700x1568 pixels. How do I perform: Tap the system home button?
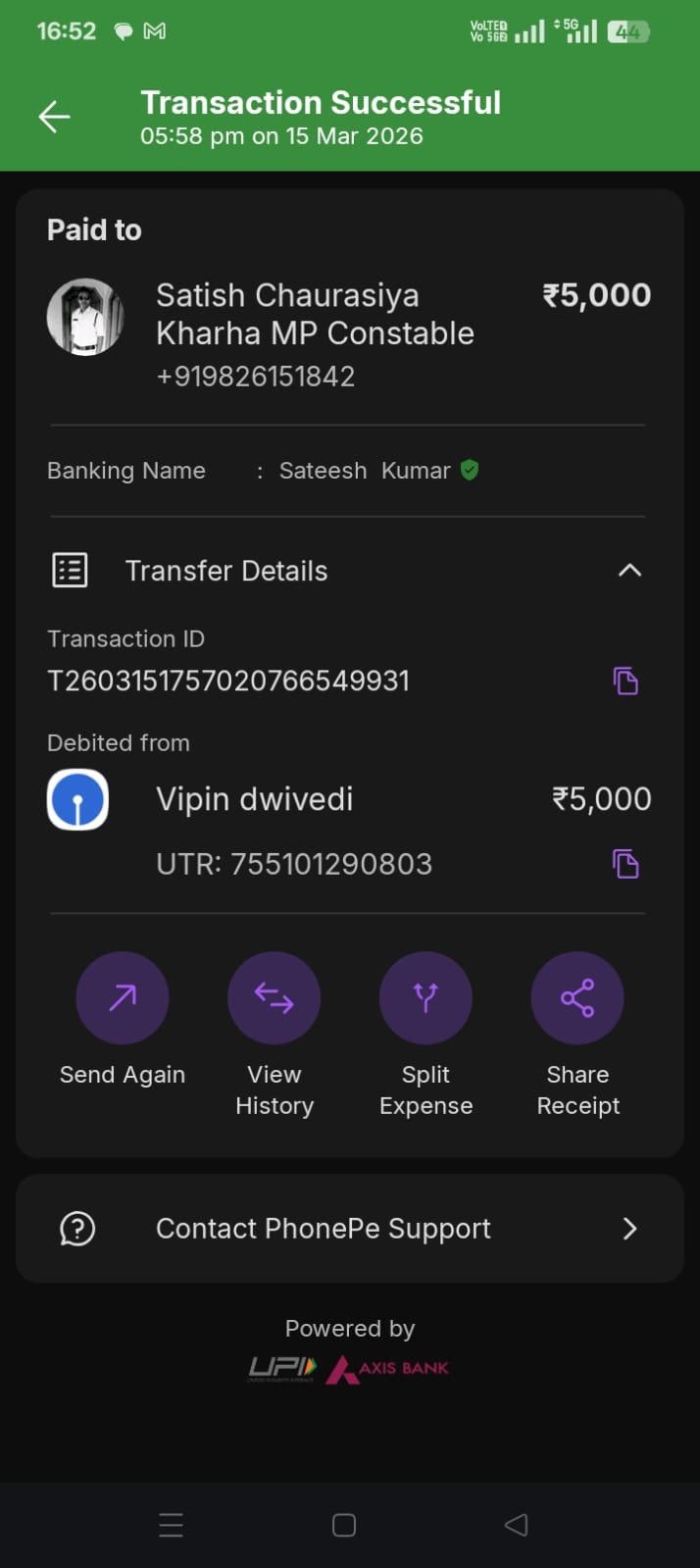click(344, 1525)
